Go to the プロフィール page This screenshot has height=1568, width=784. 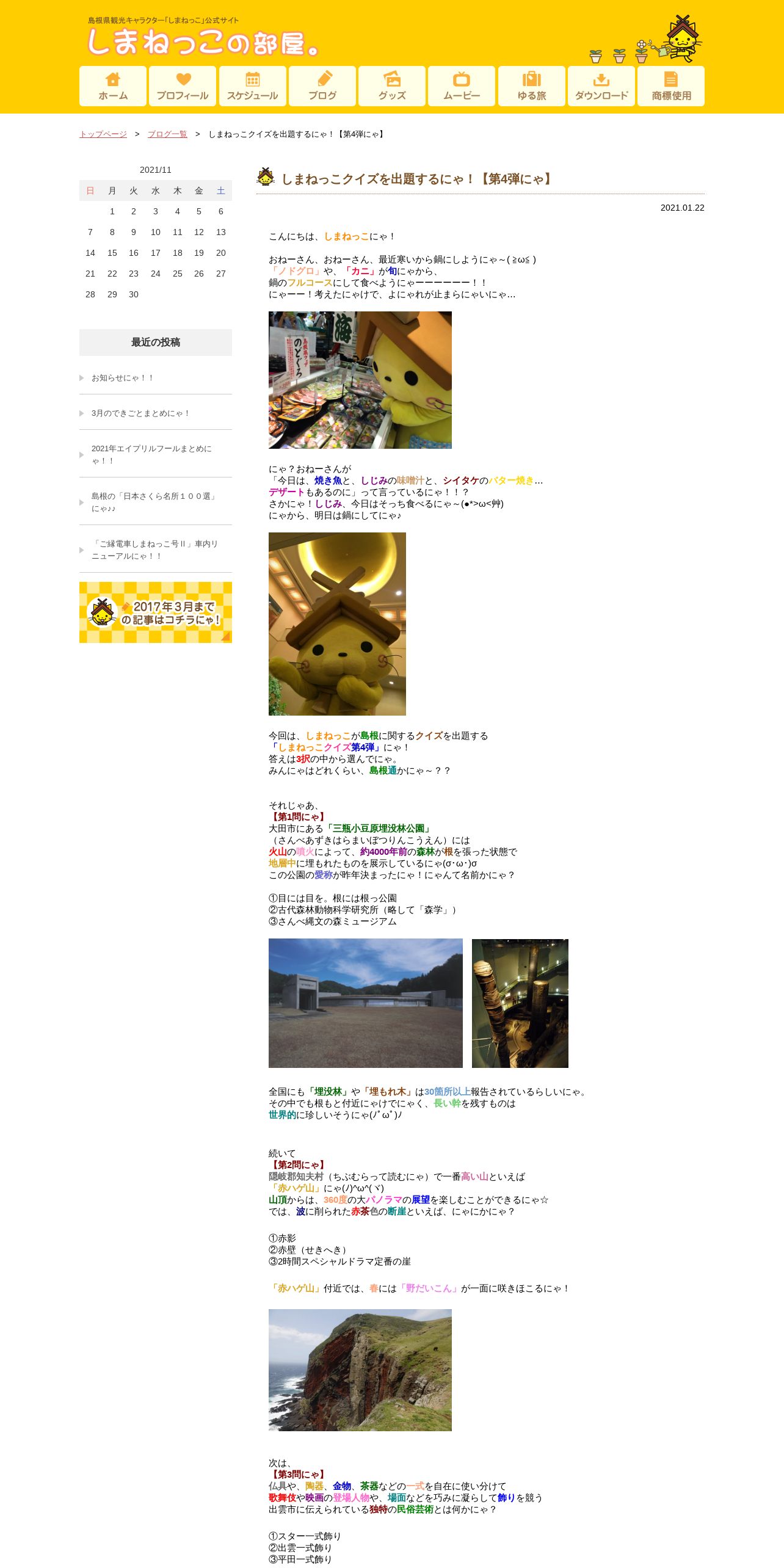183,86
